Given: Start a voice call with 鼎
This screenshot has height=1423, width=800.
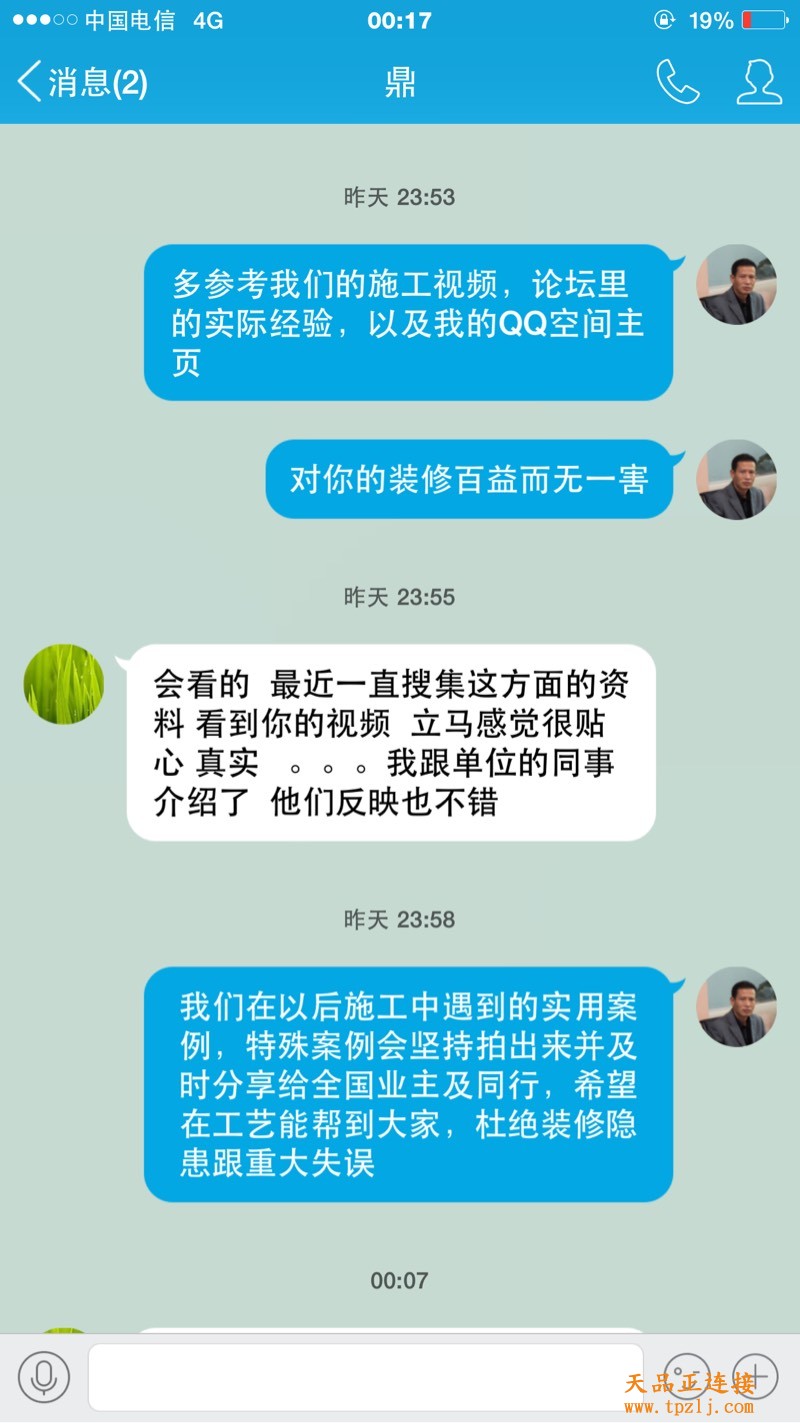Looking at the screenshot, I should pos(677,82).
